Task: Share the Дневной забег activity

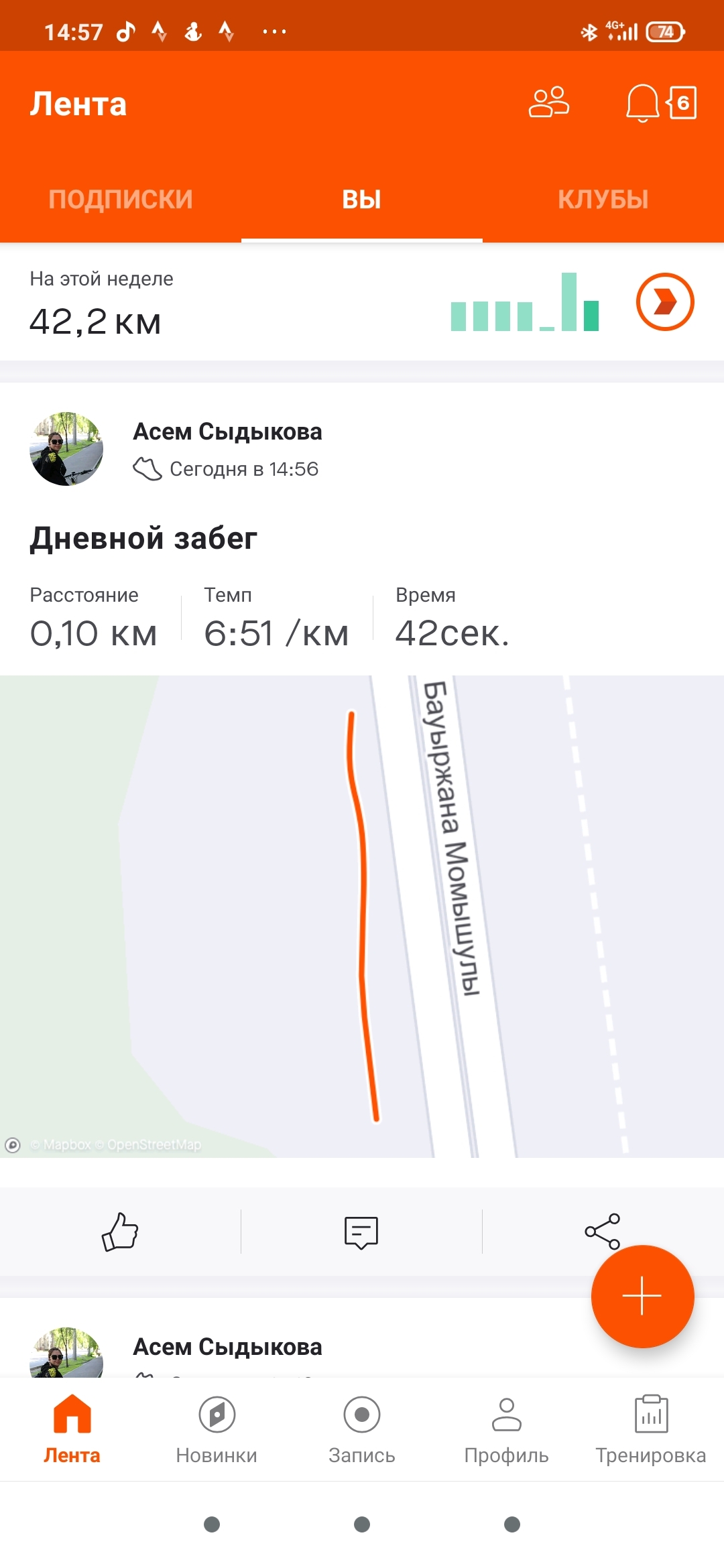Action: 602,1232
